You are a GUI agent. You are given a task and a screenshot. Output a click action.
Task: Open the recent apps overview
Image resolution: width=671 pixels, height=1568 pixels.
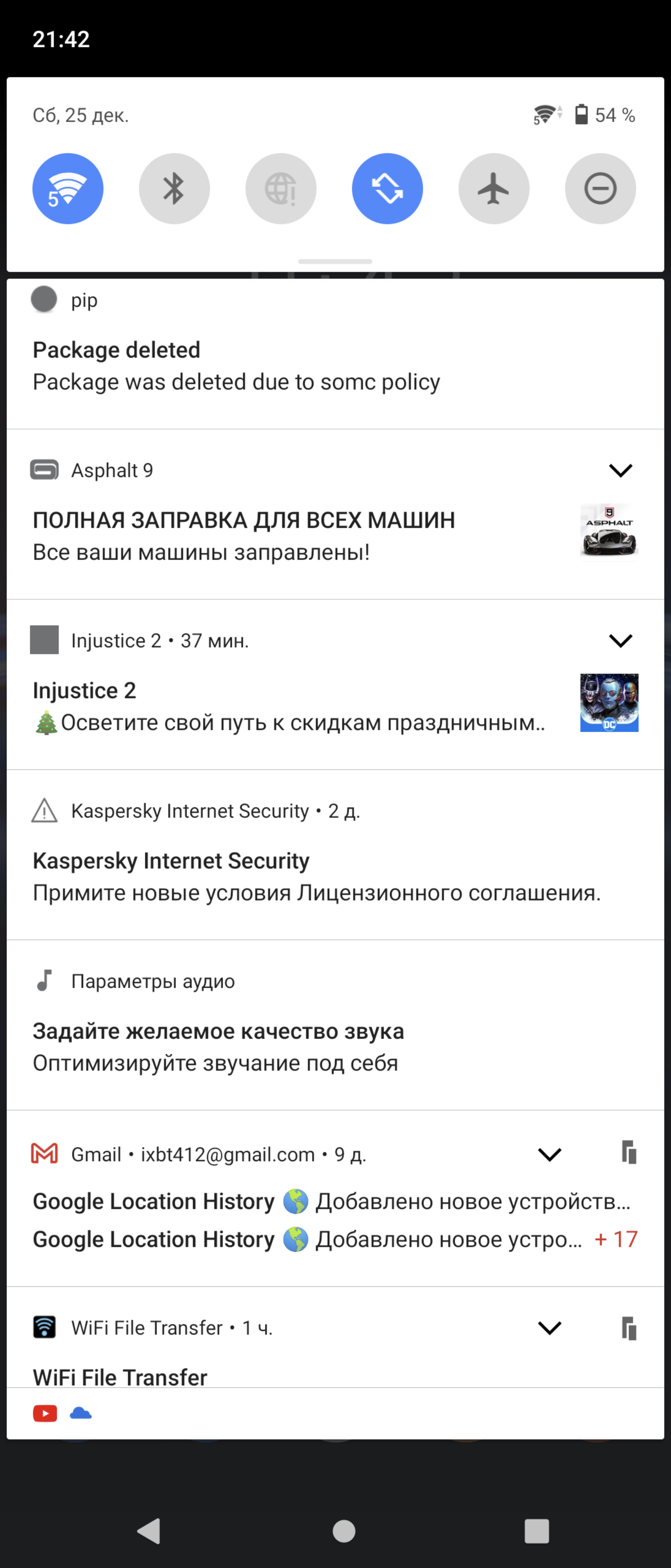[x=536, y=1530]
